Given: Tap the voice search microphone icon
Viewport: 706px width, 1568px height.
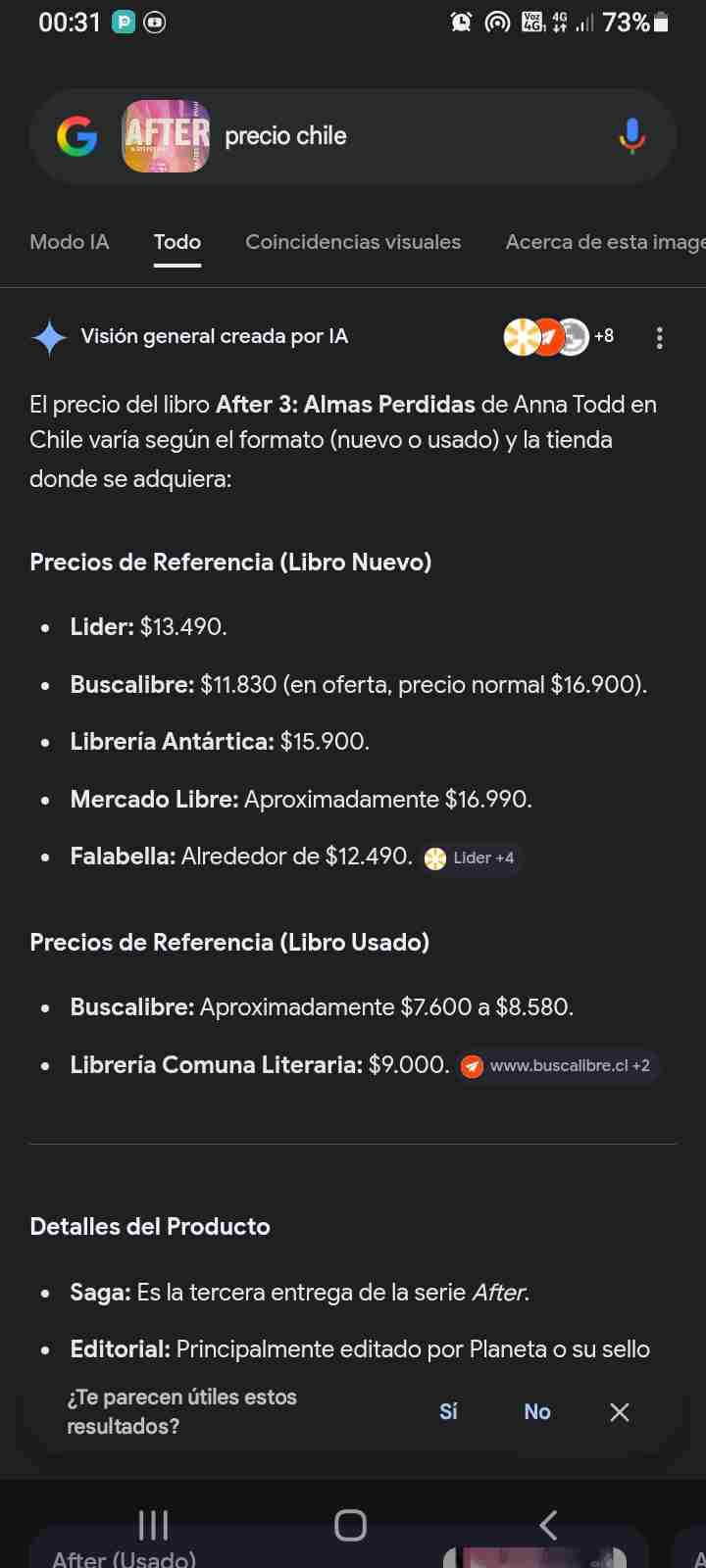Looking at the screenshot, I should click(631, 136).
